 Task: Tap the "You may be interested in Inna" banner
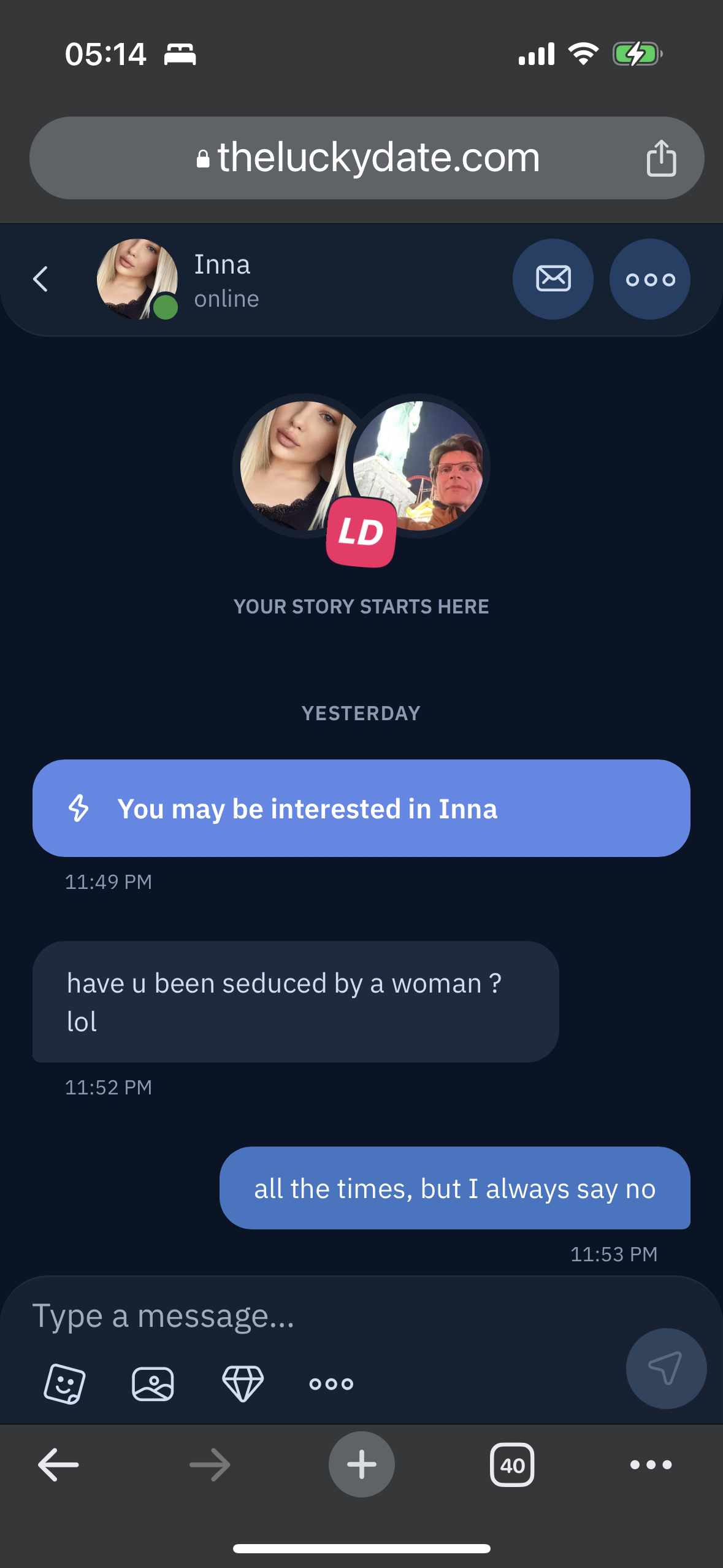click(361, 809)
